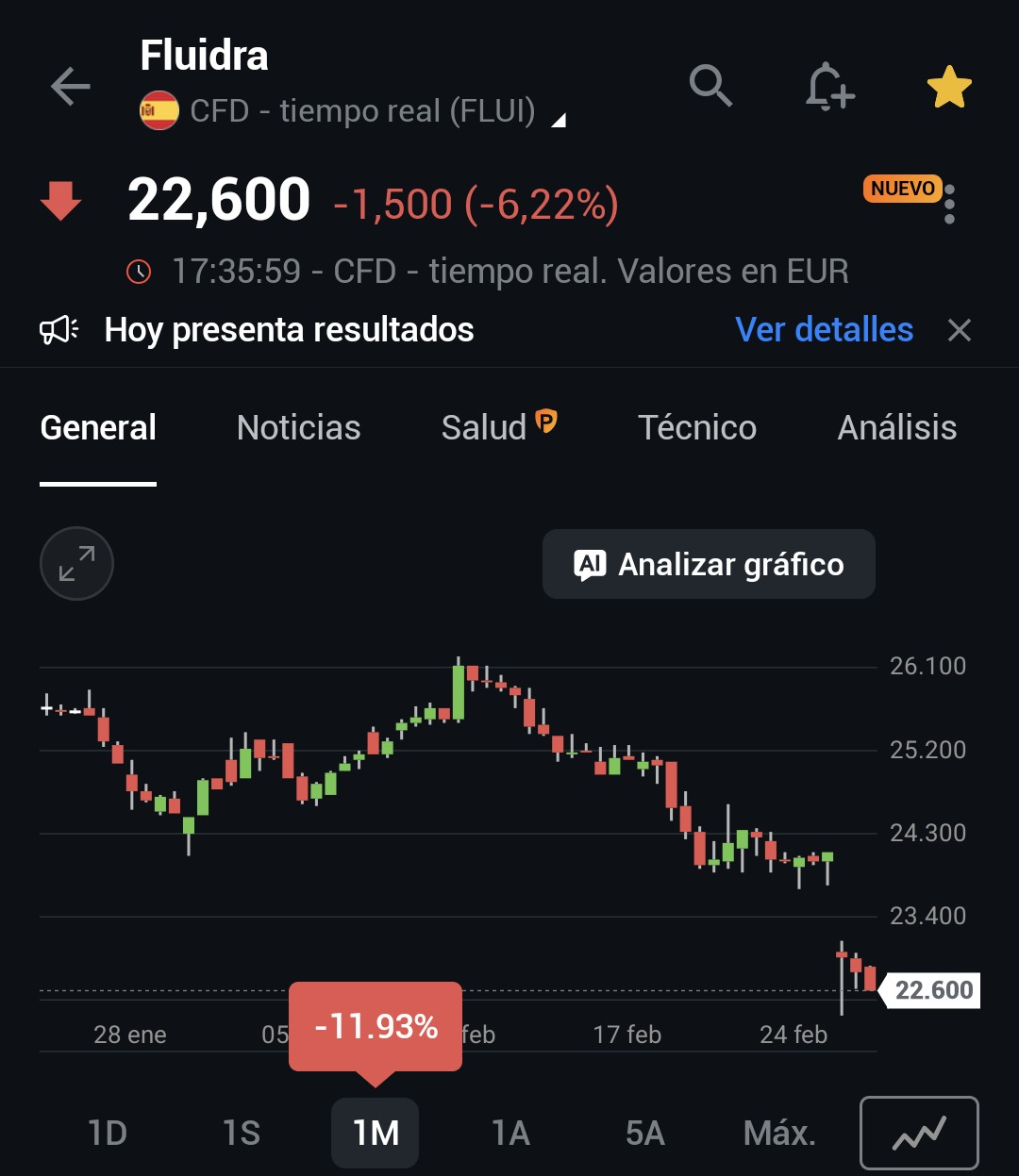
Task: Show the 1A chart range
Action: [x=510, y=1133]
